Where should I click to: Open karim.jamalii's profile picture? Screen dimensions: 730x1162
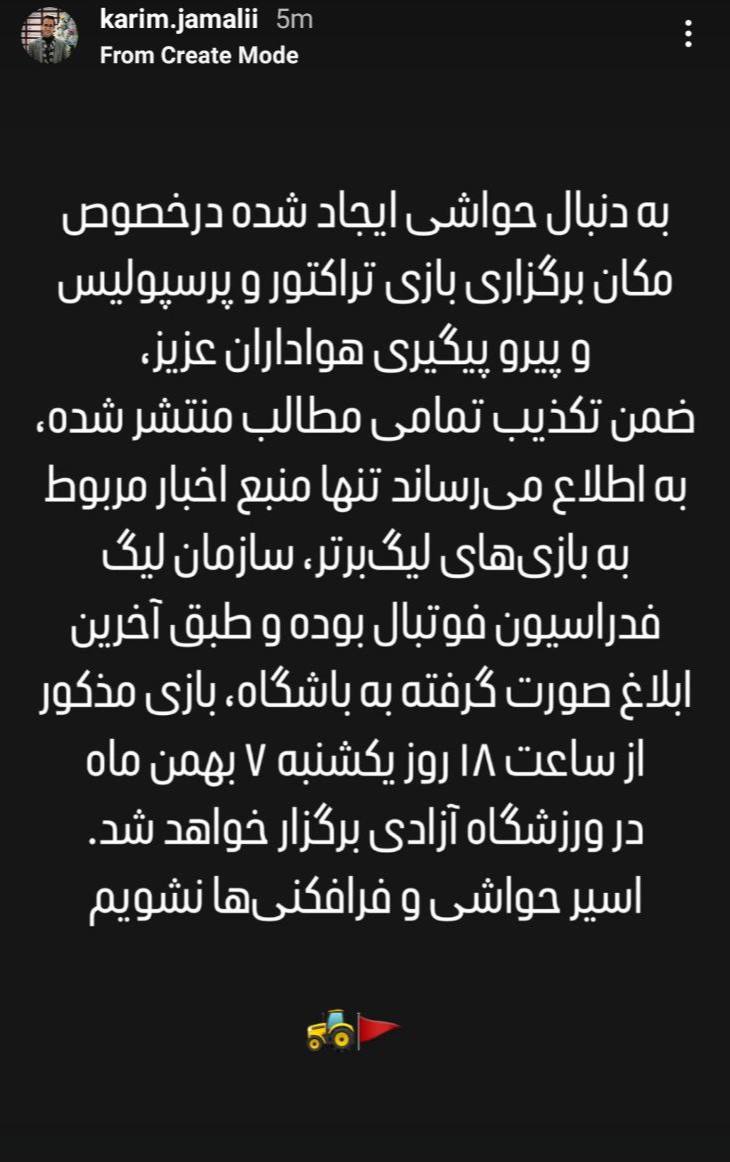pyautogui.click(x=51, y=37)
